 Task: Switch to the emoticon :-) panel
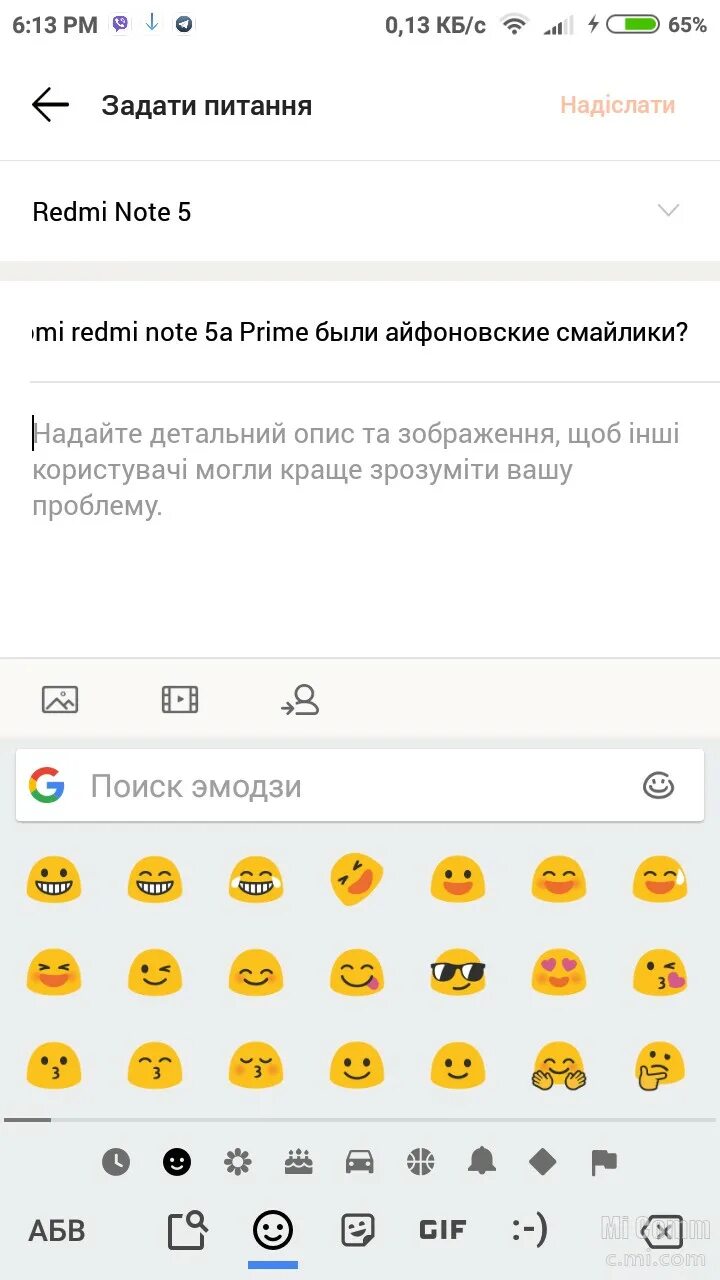point(529,1230)
